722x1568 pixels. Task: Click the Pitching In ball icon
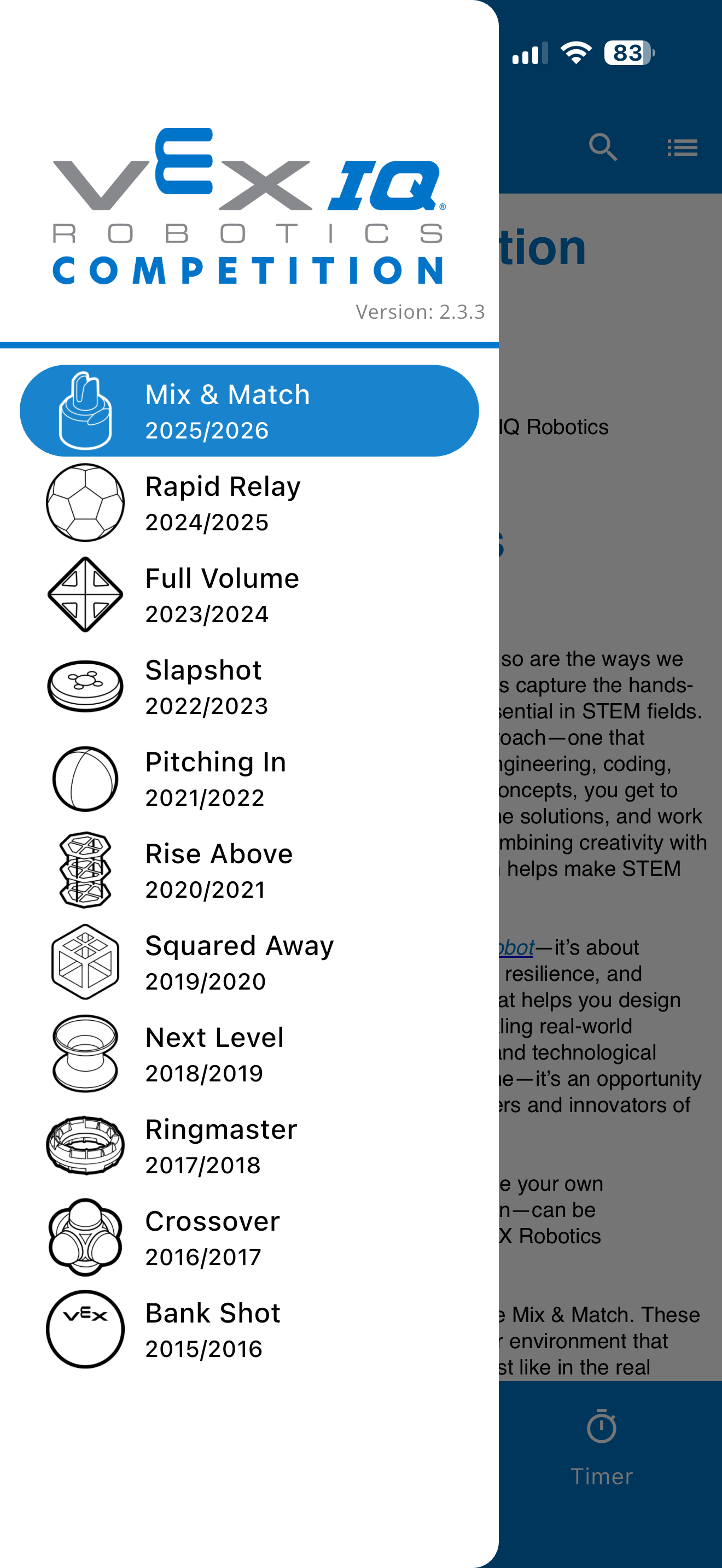click(84, 779)
